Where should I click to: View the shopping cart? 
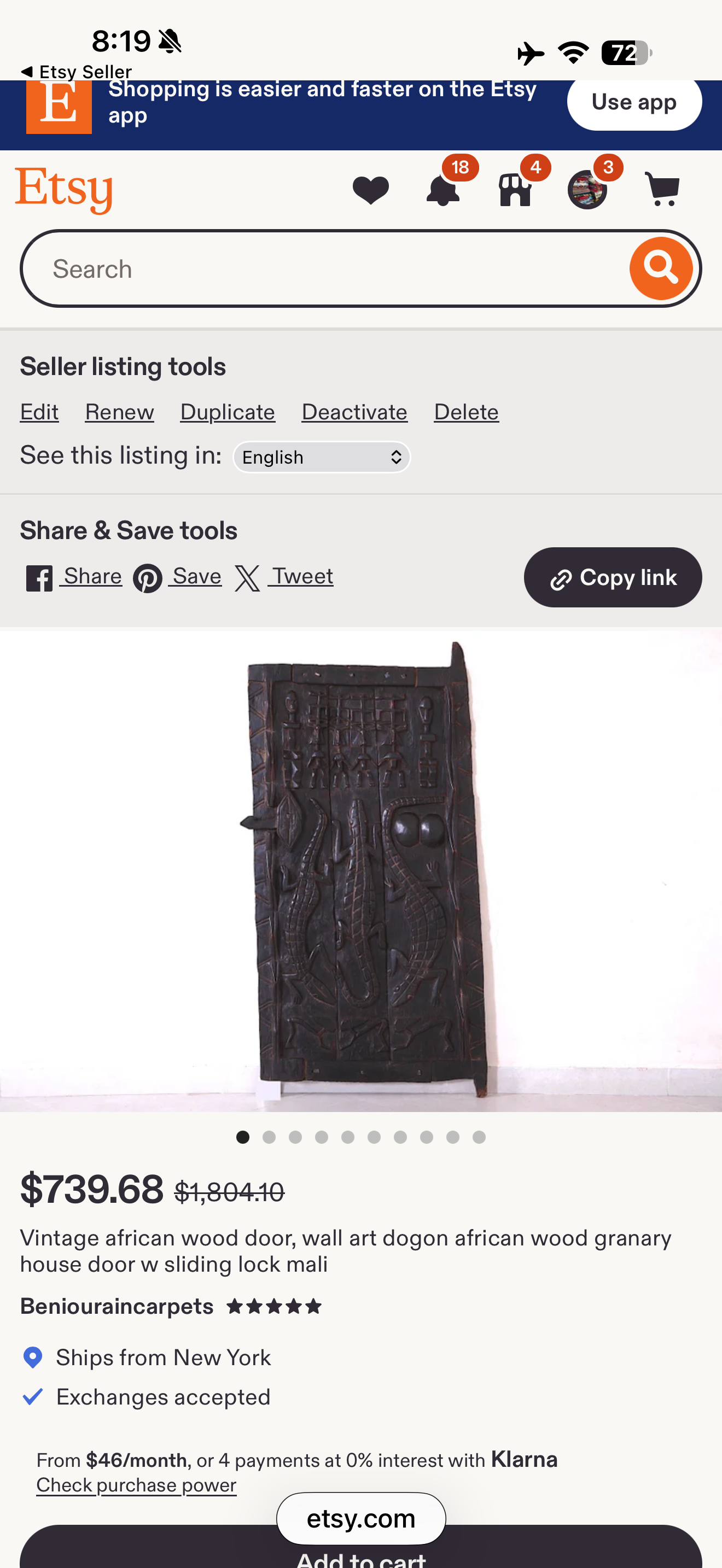[x=662, y=189]
